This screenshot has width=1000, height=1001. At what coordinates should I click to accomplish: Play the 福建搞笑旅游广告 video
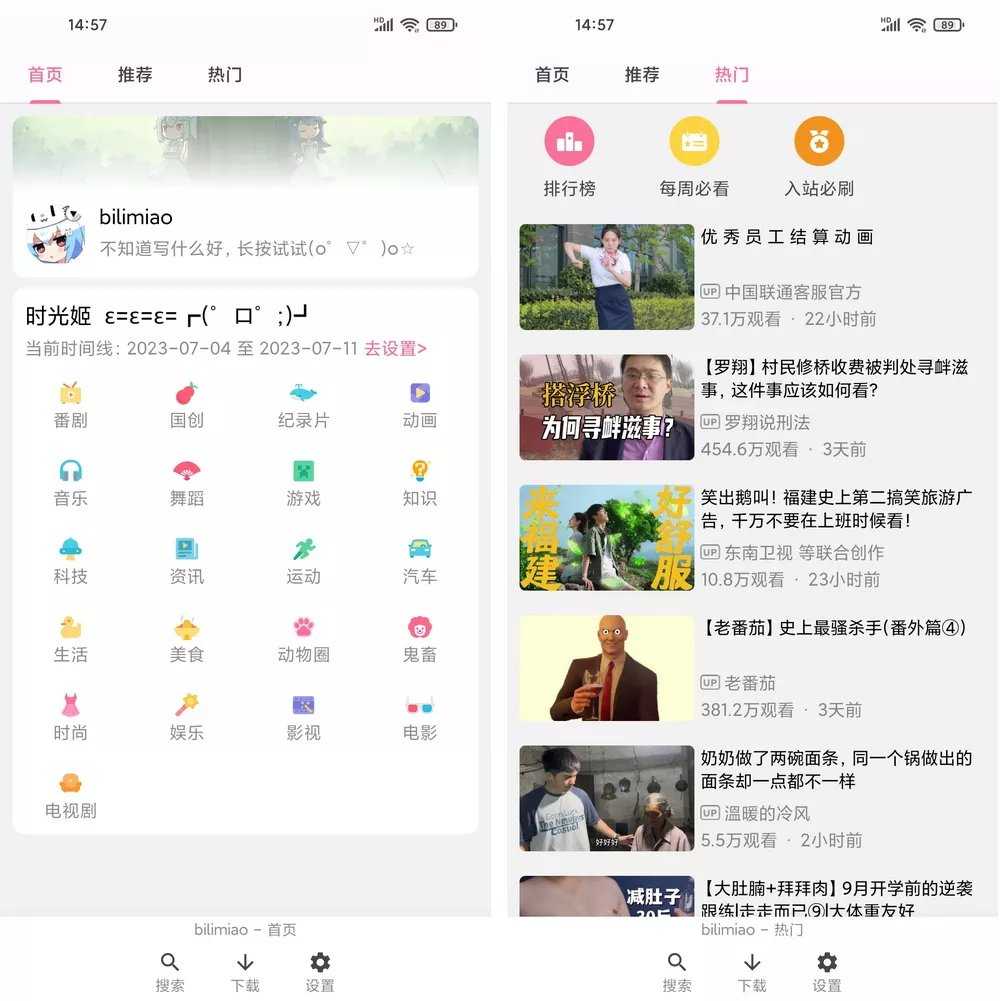(x=745, y=537)
